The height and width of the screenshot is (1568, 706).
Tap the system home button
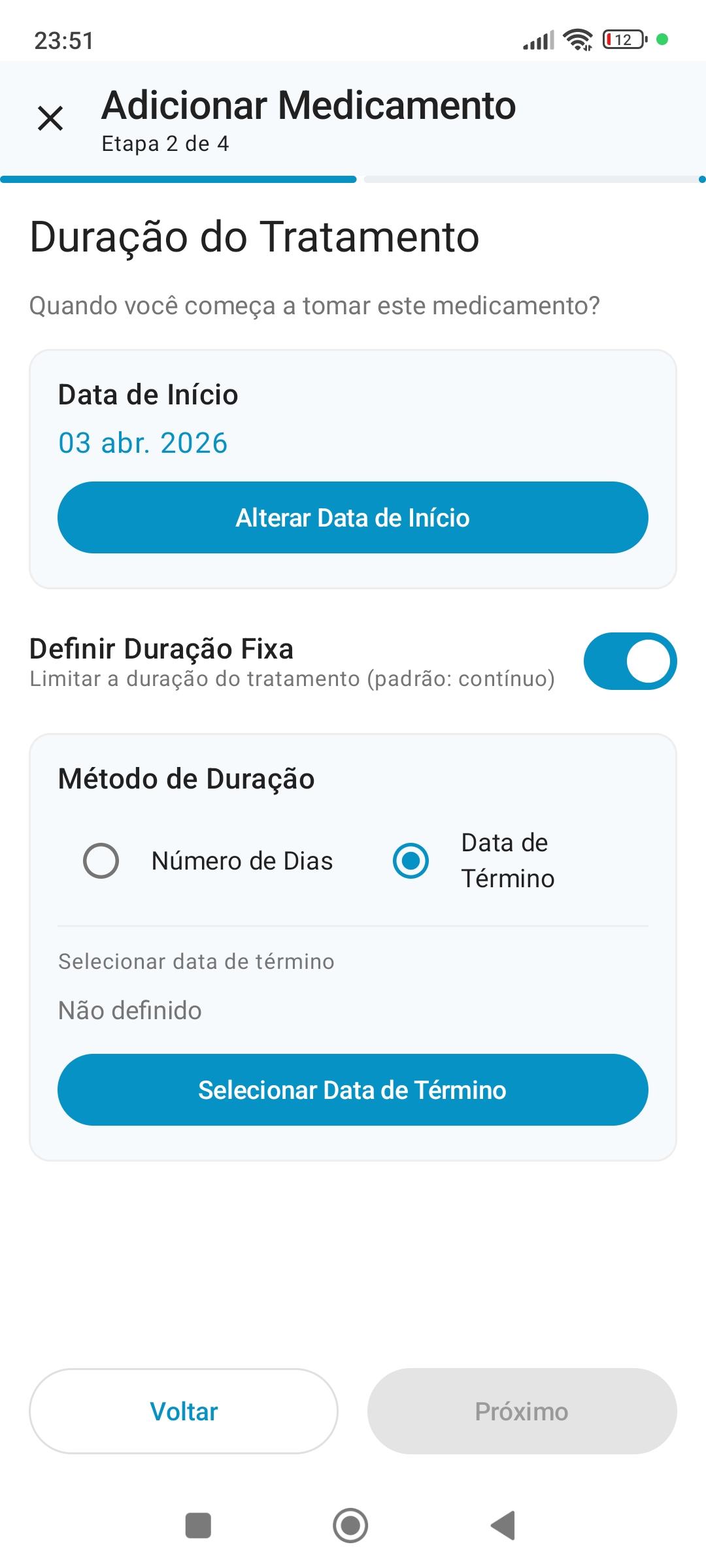(x=350, y=1526)
